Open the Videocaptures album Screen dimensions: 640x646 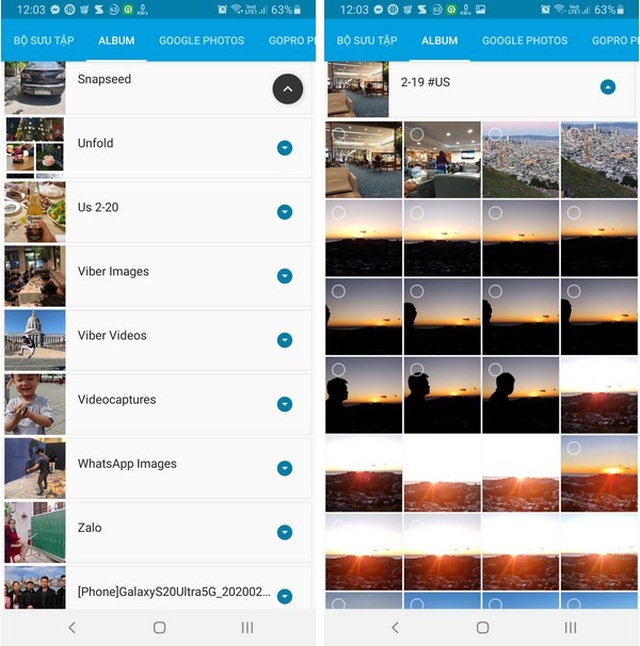tap(116, 400)
